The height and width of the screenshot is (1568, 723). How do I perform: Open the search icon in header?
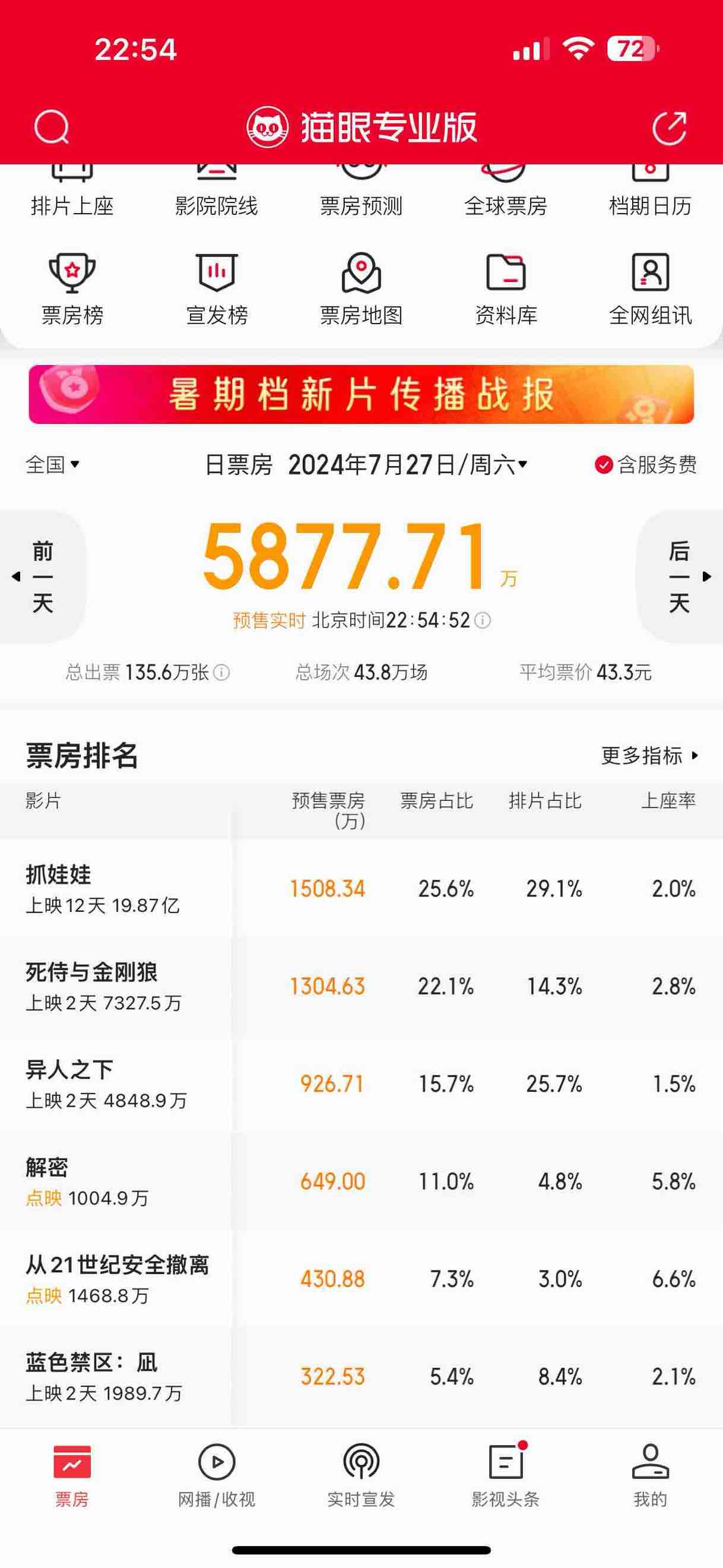(x=52, y=127)
